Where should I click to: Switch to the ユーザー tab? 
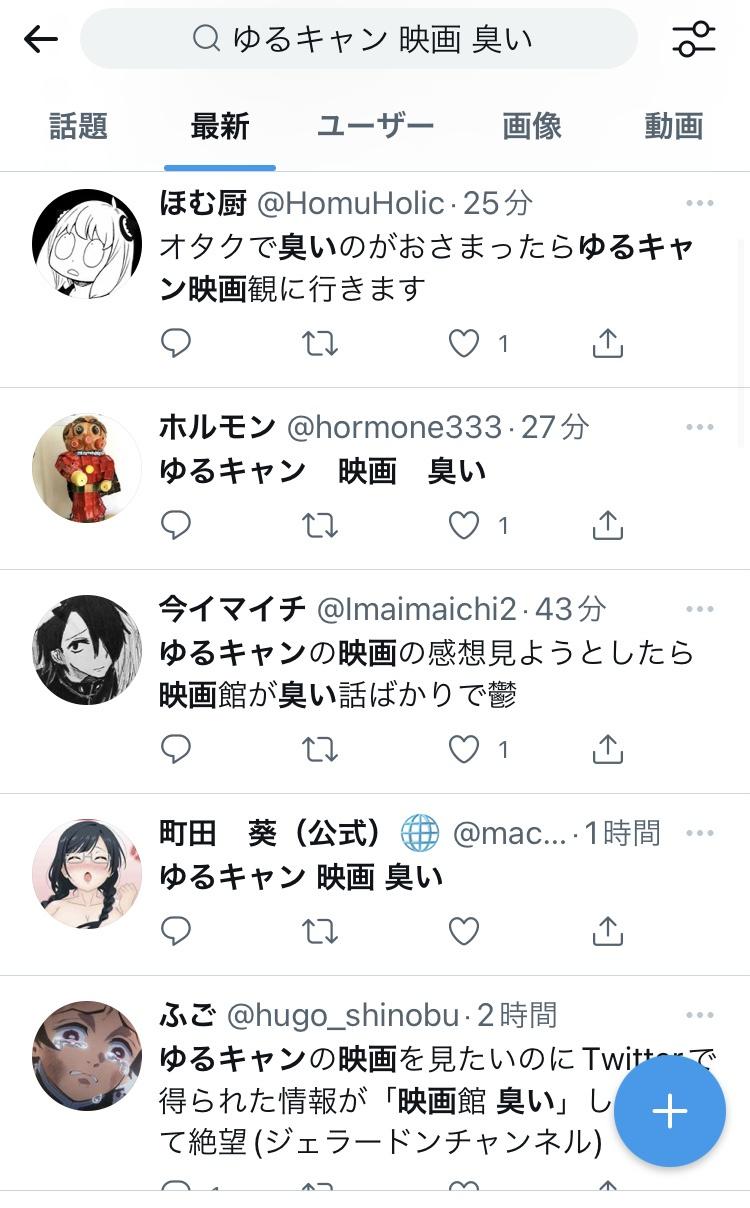coord(375,127)
